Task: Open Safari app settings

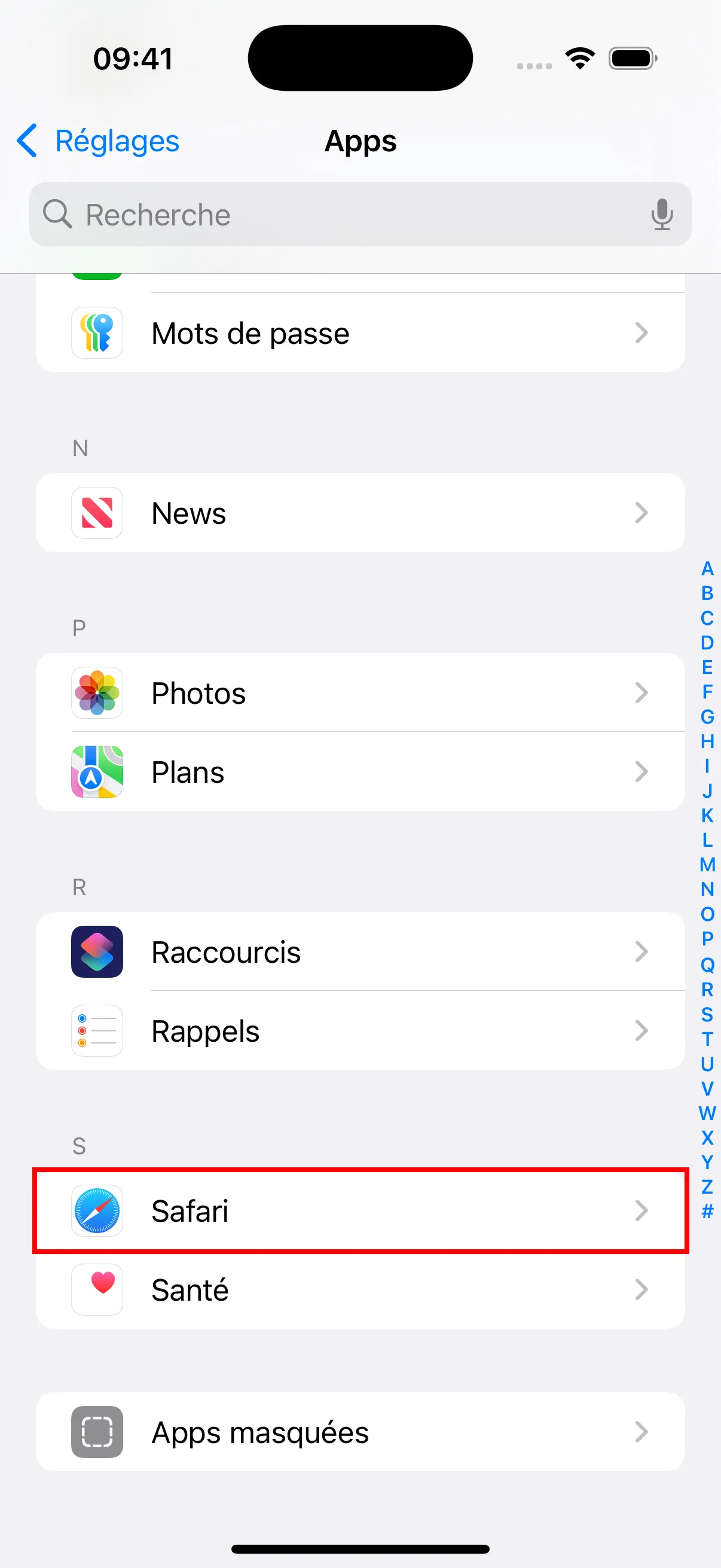Action: (x=360, y=1212)
